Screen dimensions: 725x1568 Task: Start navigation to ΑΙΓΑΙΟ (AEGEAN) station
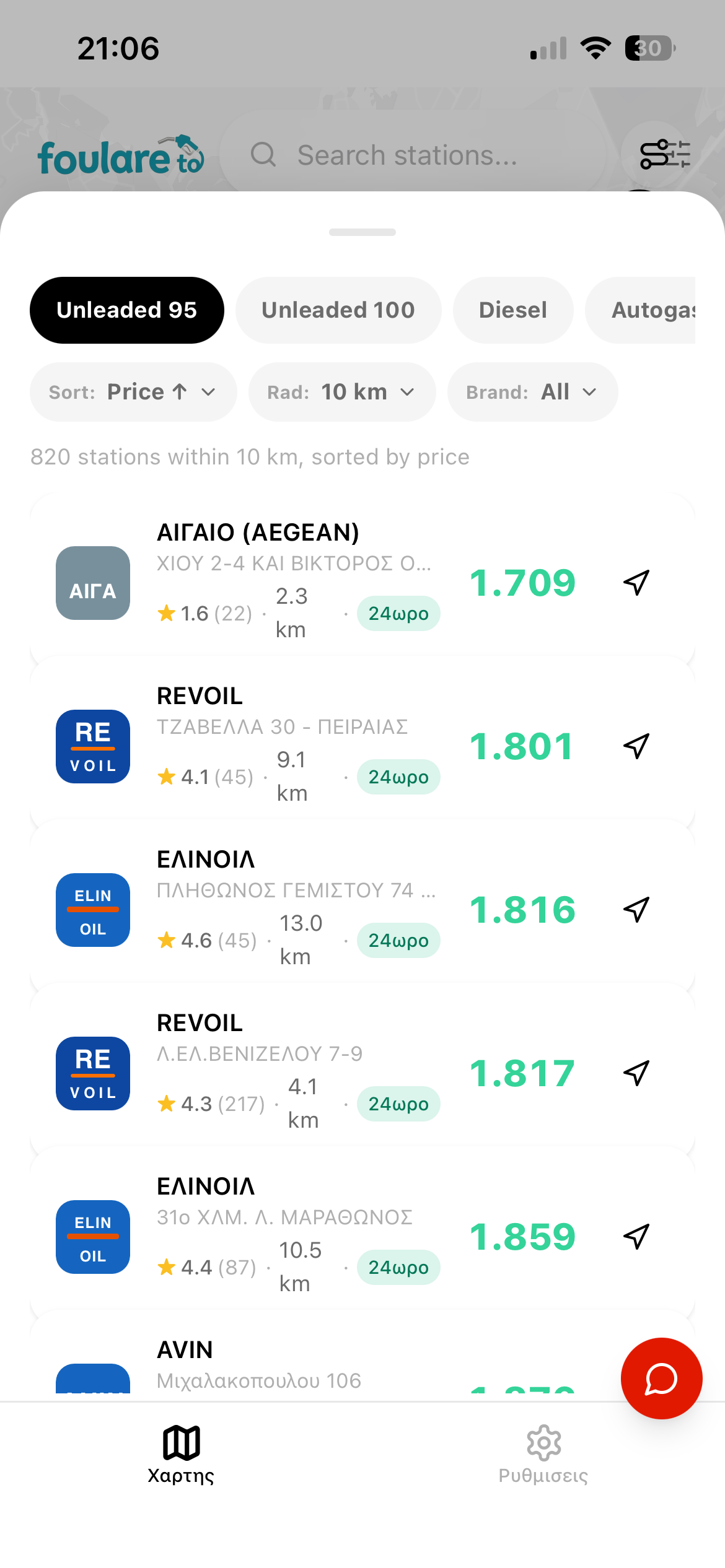pyautogui.click(x=636, y=583)
